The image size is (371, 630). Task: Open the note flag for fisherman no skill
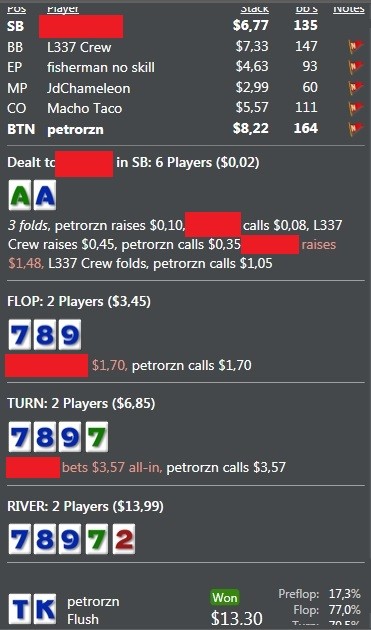(356, 67)
